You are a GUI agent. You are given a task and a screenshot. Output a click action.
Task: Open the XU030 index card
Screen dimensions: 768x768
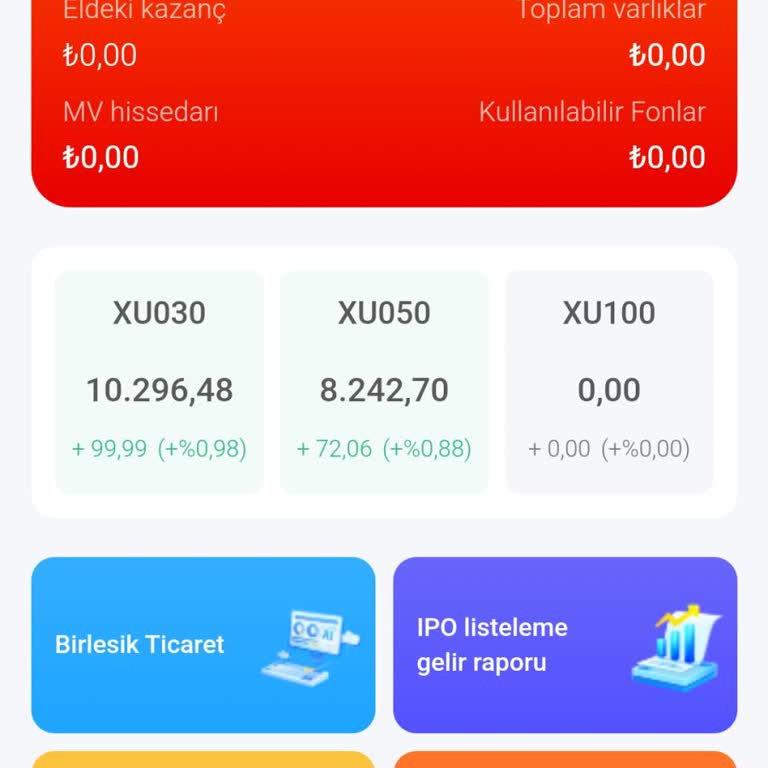[x=159, y=381]
